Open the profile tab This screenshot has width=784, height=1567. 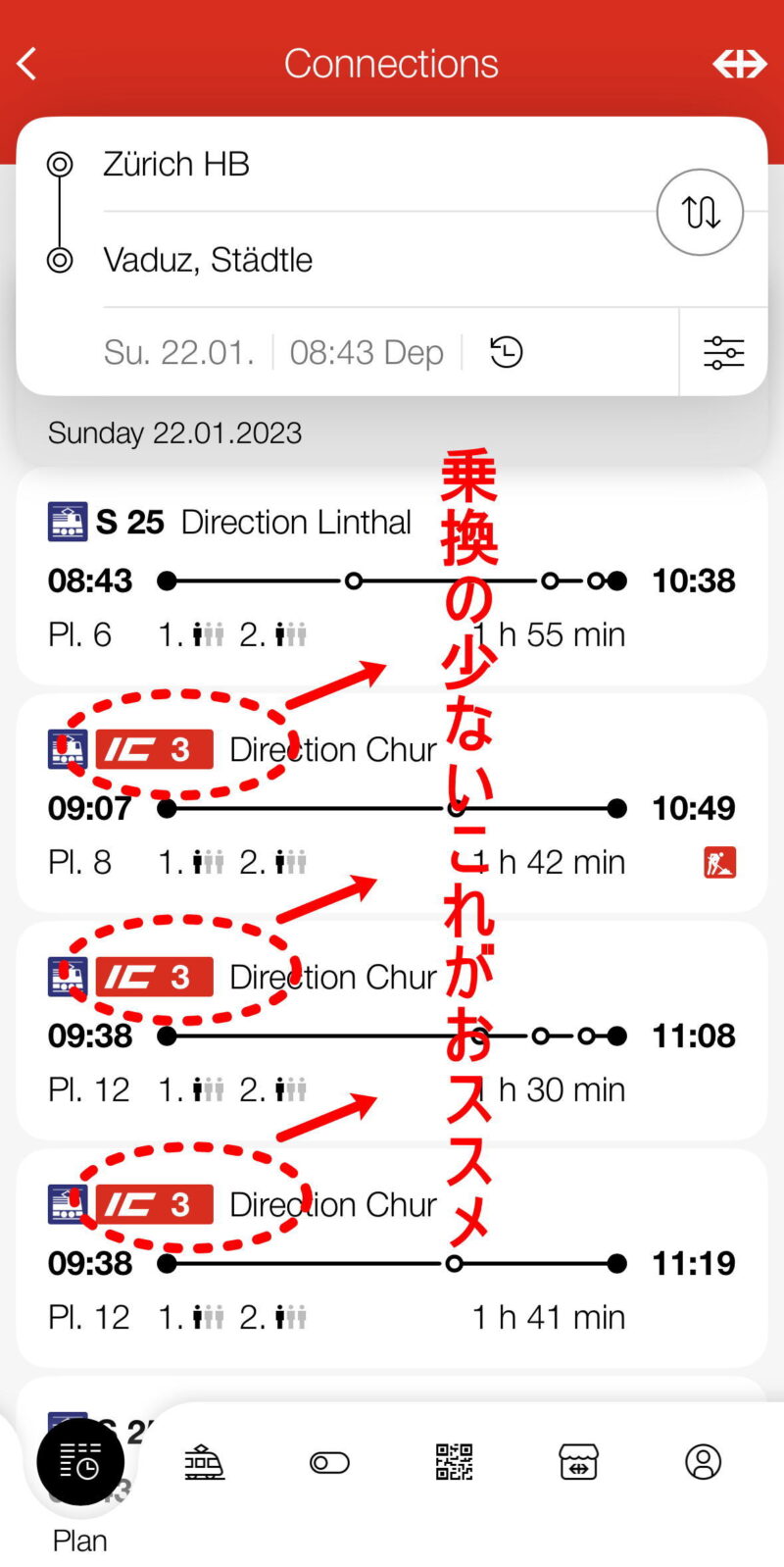pyautogui.click(x=703, y=1462)
